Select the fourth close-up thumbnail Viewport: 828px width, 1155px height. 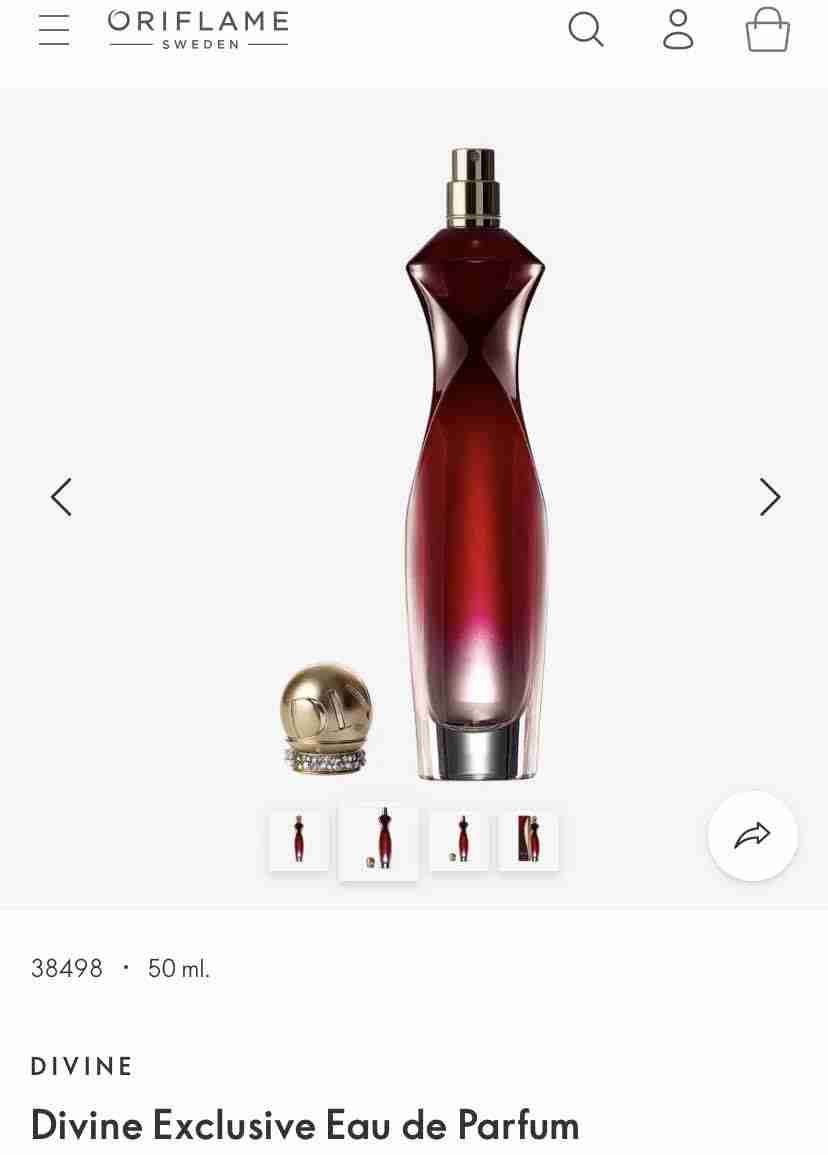click(528, 840)
